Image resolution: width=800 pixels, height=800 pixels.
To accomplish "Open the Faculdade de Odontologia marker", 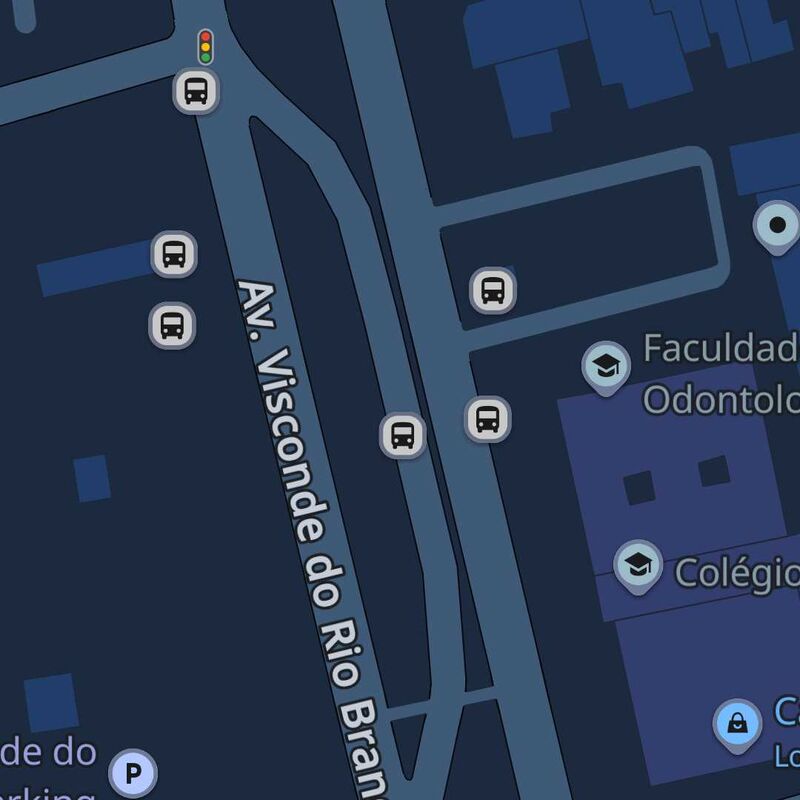I will click(x=605, y=366).
